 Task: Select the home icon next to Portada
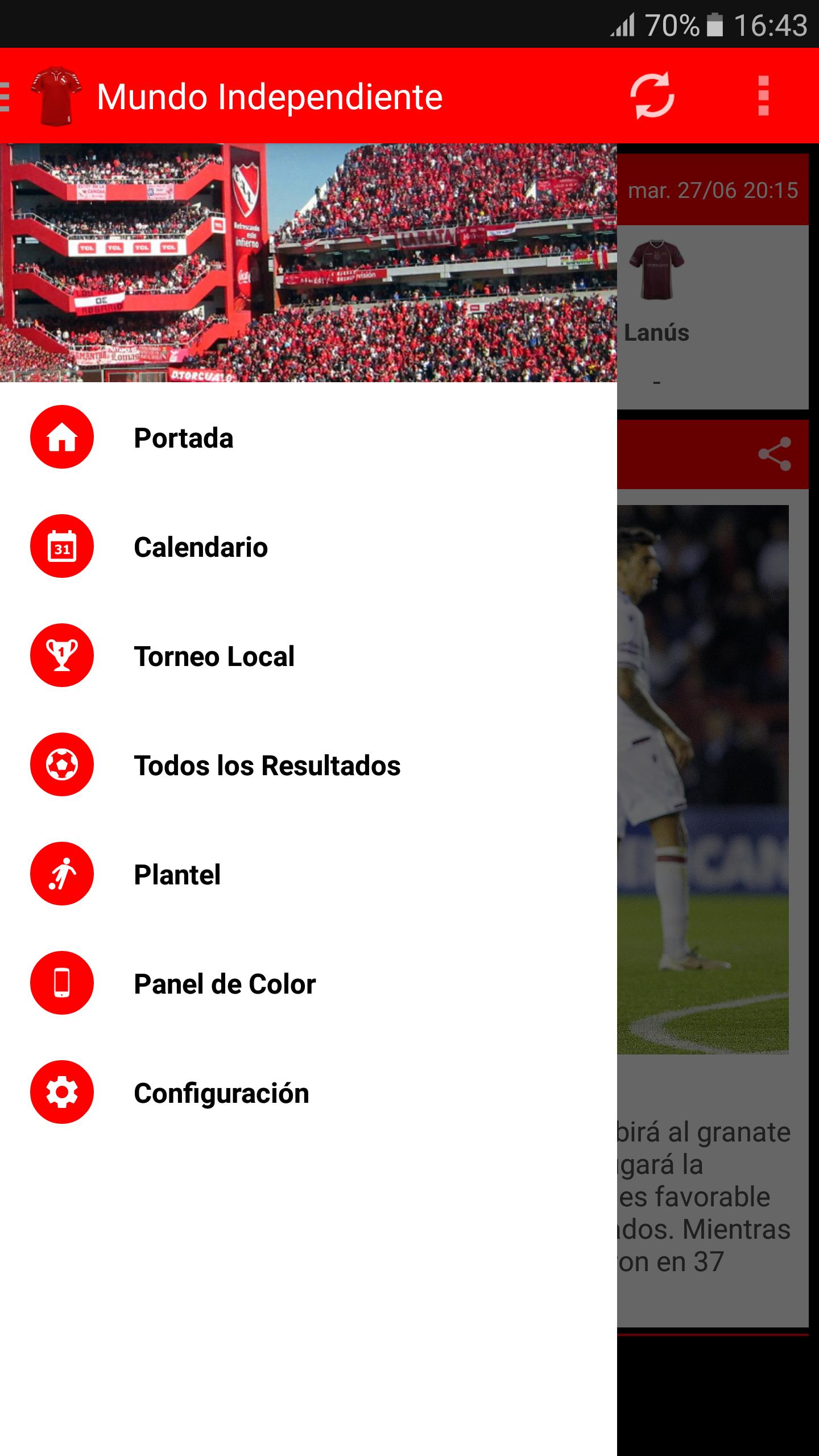pos(61,438)
